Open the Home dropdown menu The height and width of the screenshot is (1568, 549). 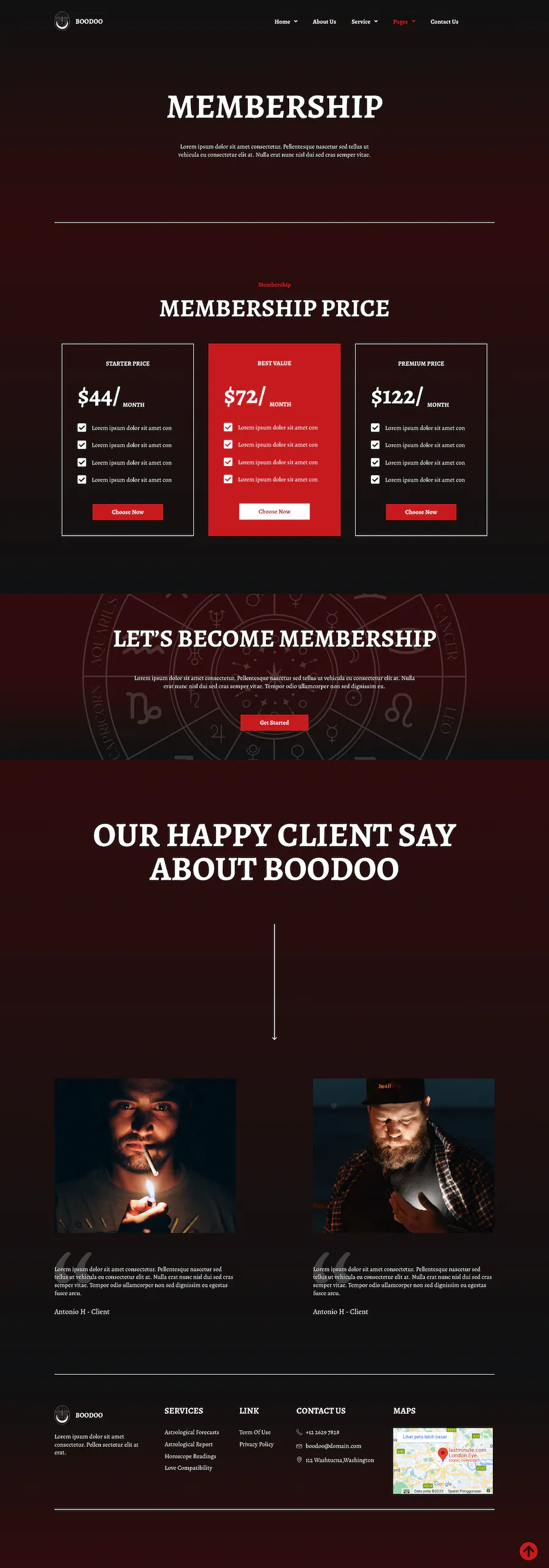click(x=285, y=22)
